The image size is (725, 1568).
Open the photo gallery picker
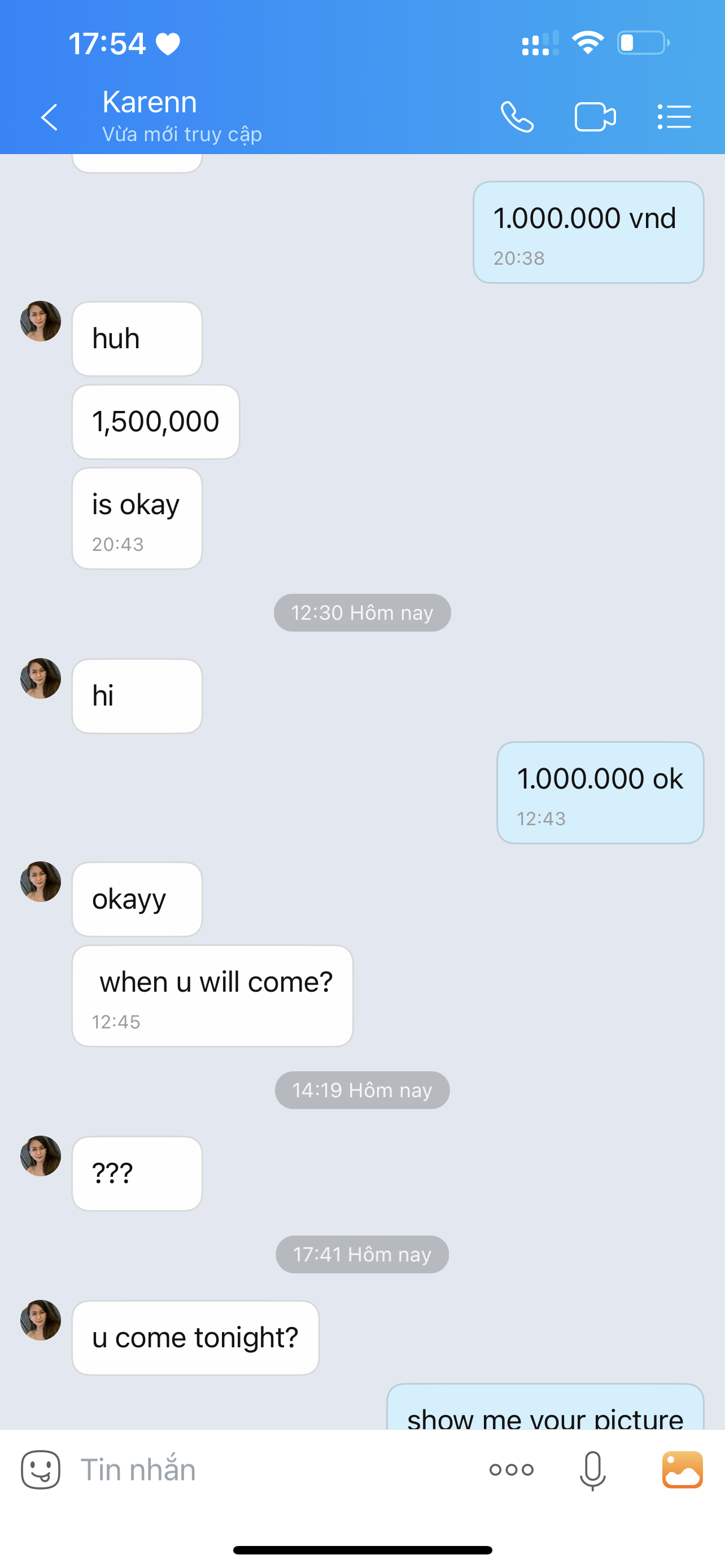[x=683, y=1469]
